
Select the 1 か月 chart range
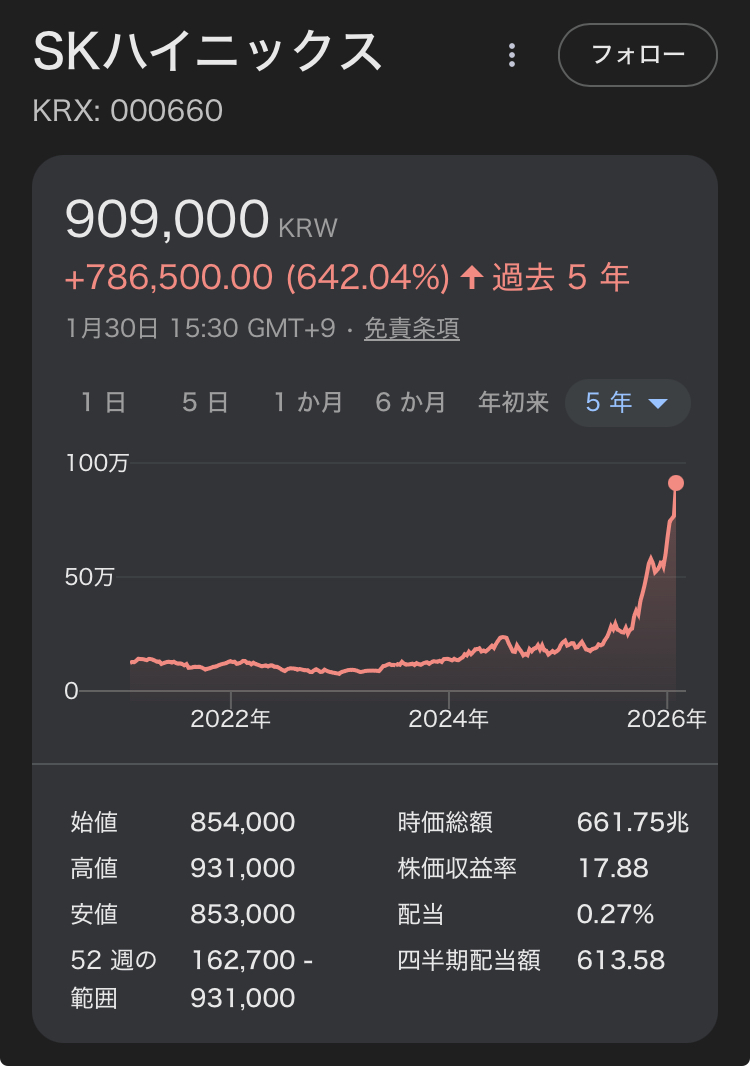308,403
